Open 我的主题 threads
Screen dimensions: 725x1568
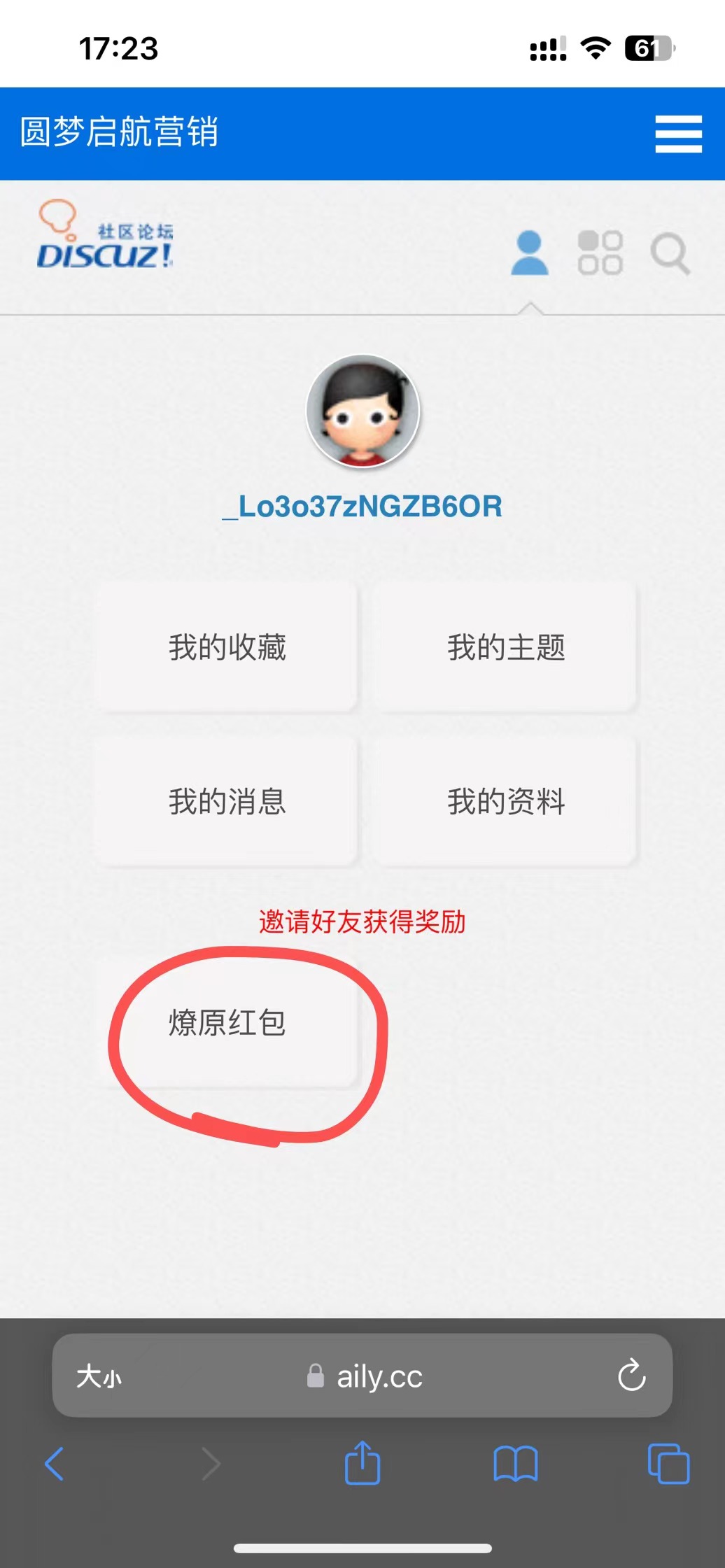point(505,647)
